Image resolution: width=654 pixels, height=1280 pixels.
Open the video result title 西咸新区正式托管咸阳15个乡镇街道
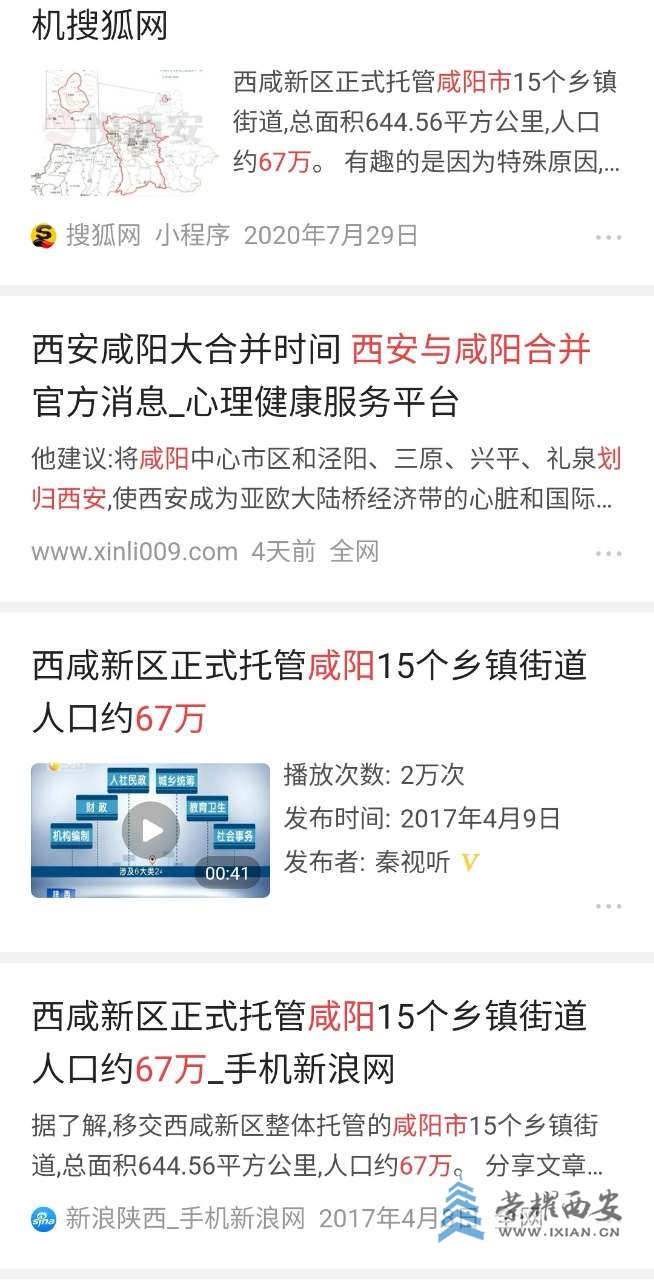coord(309,691)
